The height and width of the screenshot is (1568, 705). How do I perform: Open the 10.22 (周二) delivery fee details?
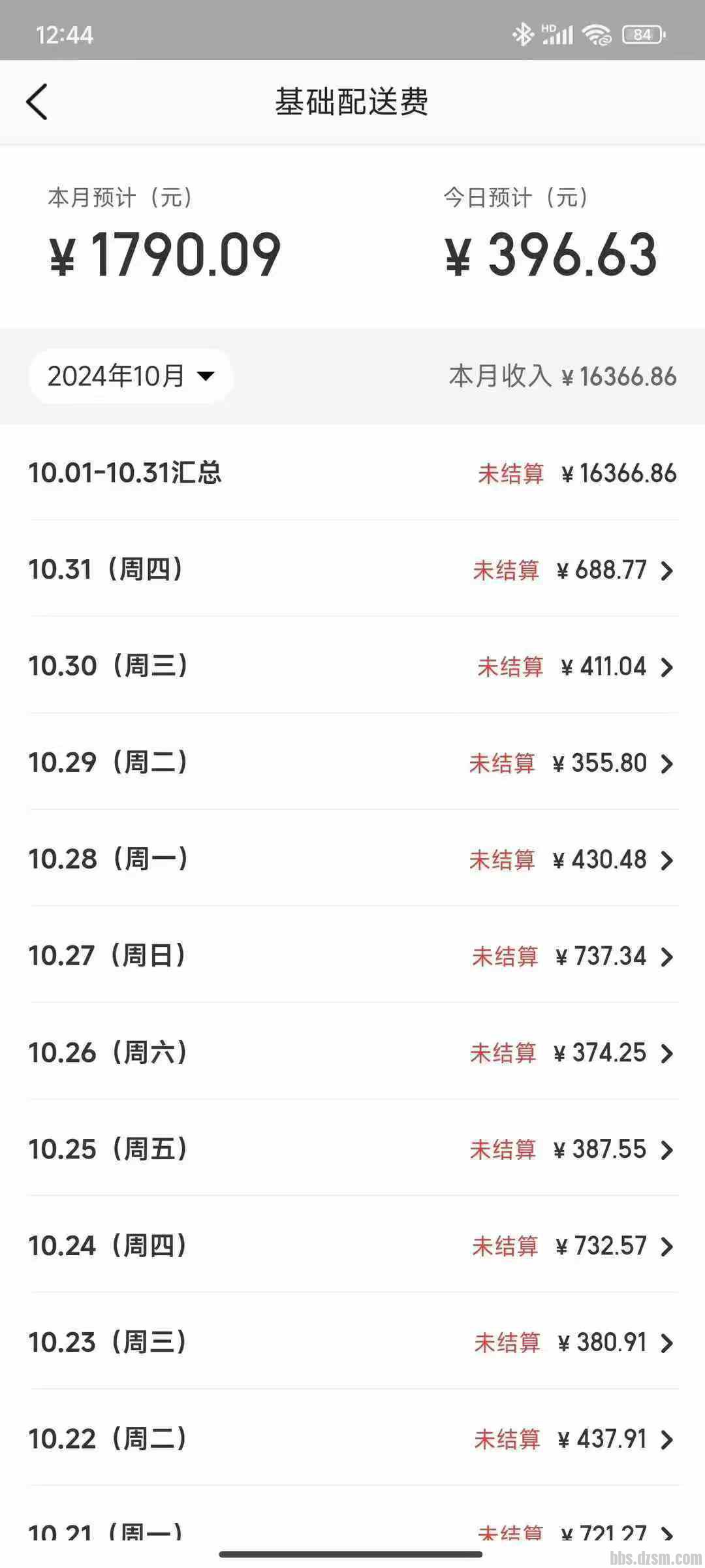(x=352, y=1439)
